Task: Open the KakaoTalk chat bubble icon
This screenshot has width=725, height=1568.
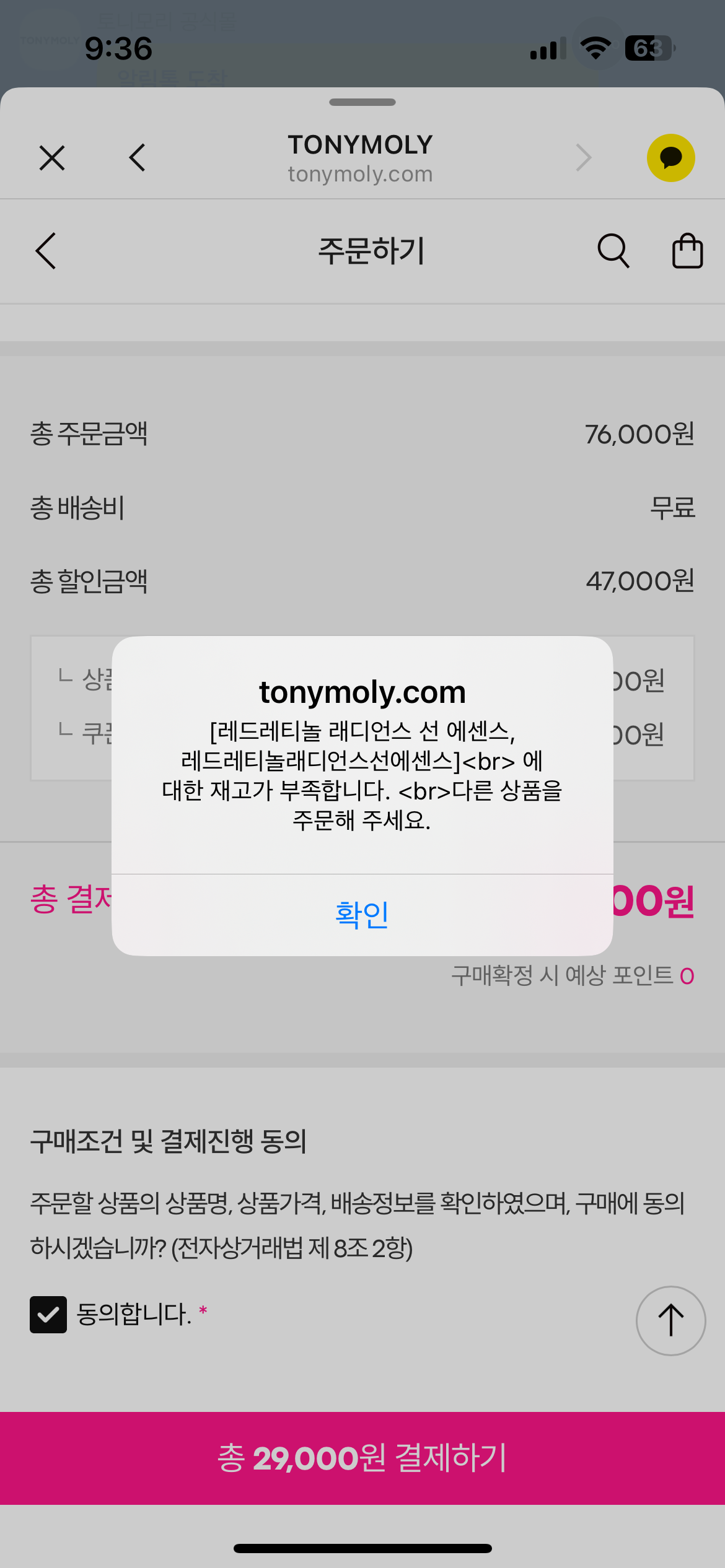Action: coord(670,158)
